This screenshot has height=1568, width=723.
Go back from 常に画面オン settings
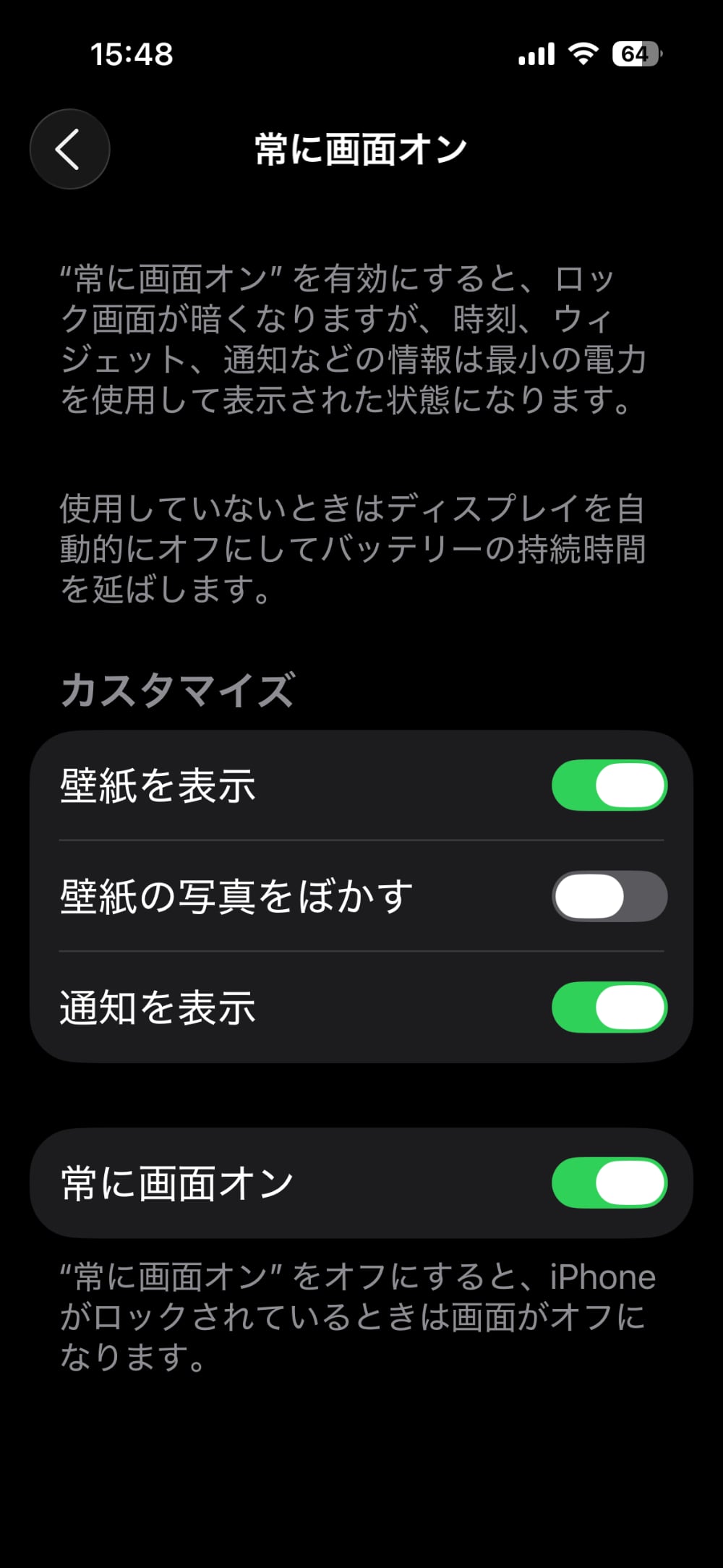(69, 150)
